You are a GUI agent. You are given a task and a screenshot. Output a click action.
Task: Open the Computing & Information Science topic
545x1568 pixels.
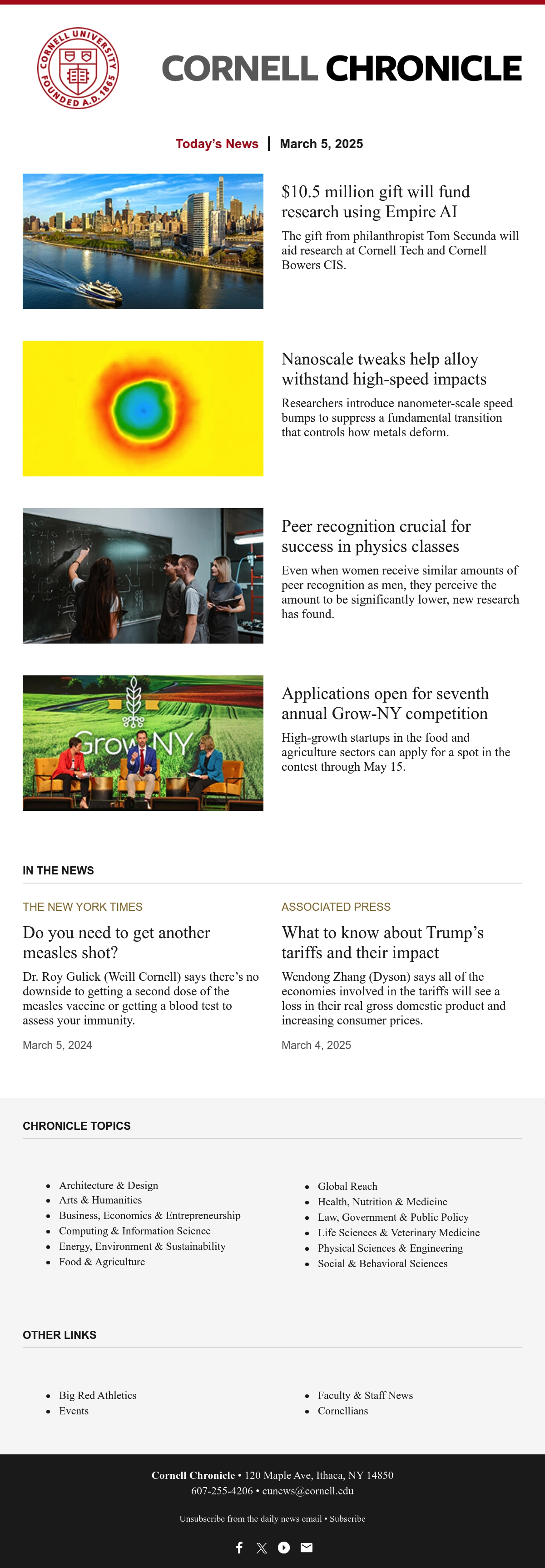[x=134, y=1231]
